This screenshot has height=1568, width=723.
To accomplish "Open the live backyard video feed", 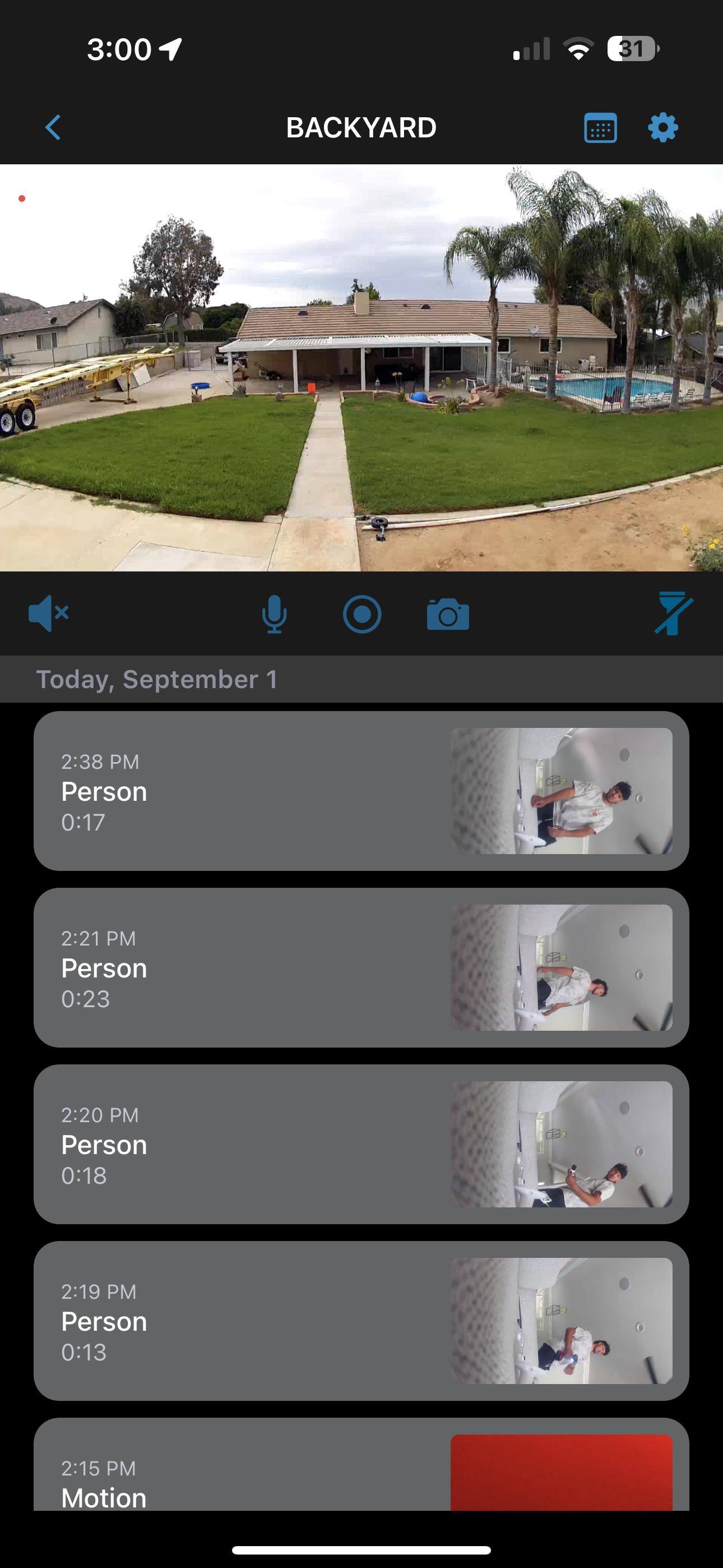I will 361,368.
